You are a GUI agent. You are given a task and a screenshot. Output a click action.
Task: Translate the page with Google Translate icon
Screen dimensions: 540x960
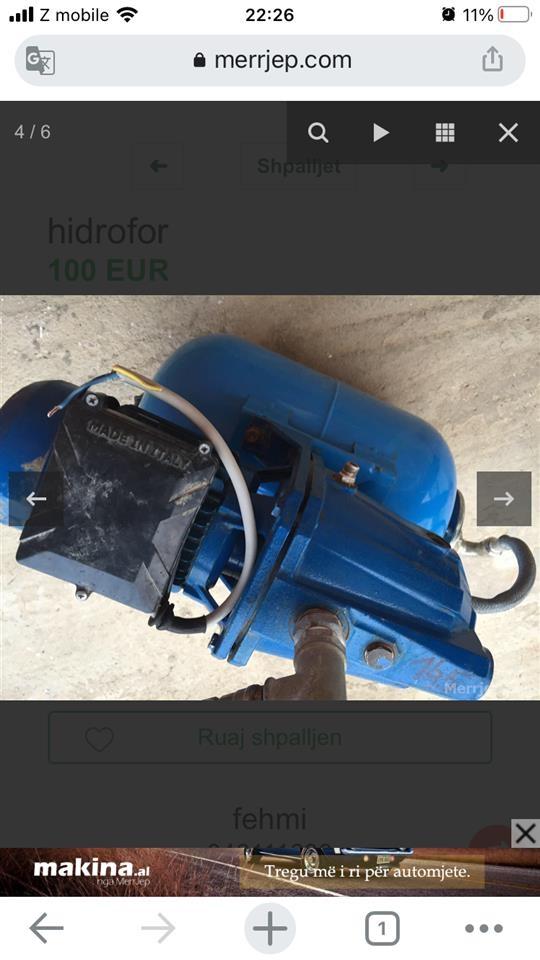click(40, 60)
